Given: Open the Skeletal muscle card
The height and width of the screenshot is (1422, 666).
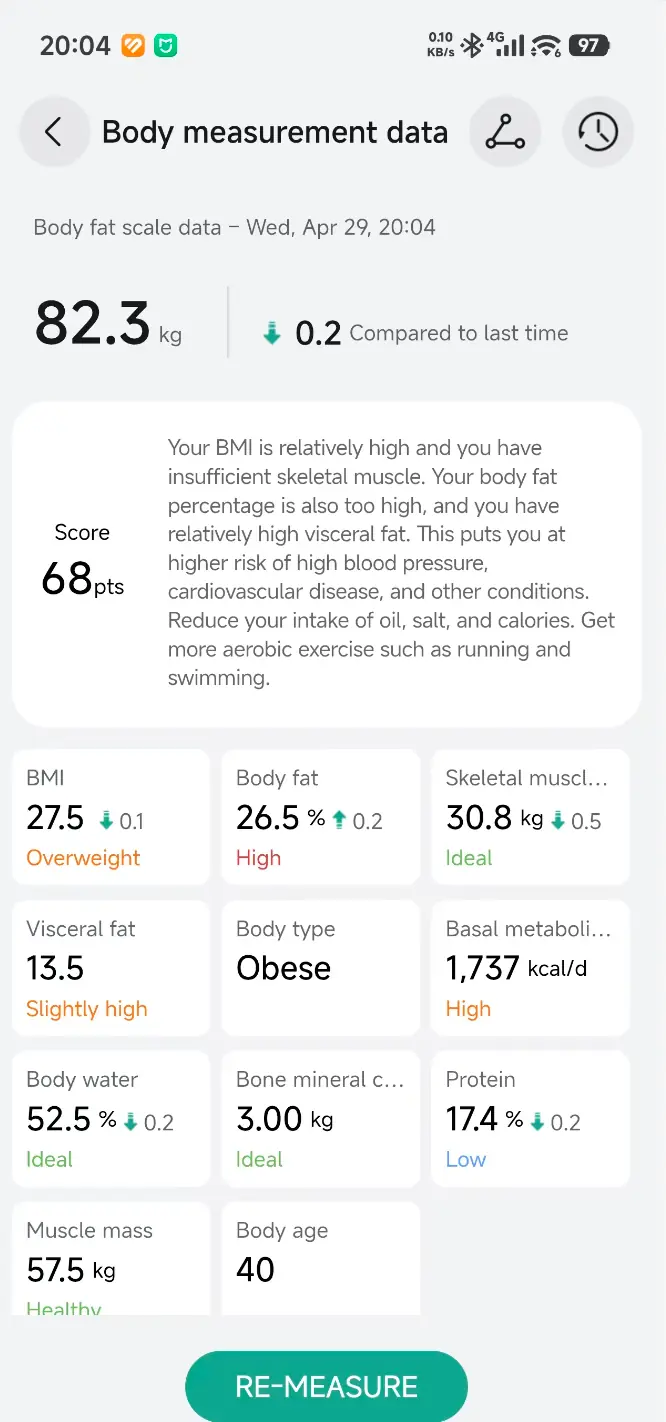Looking at the screenshot, I should 530,817.
